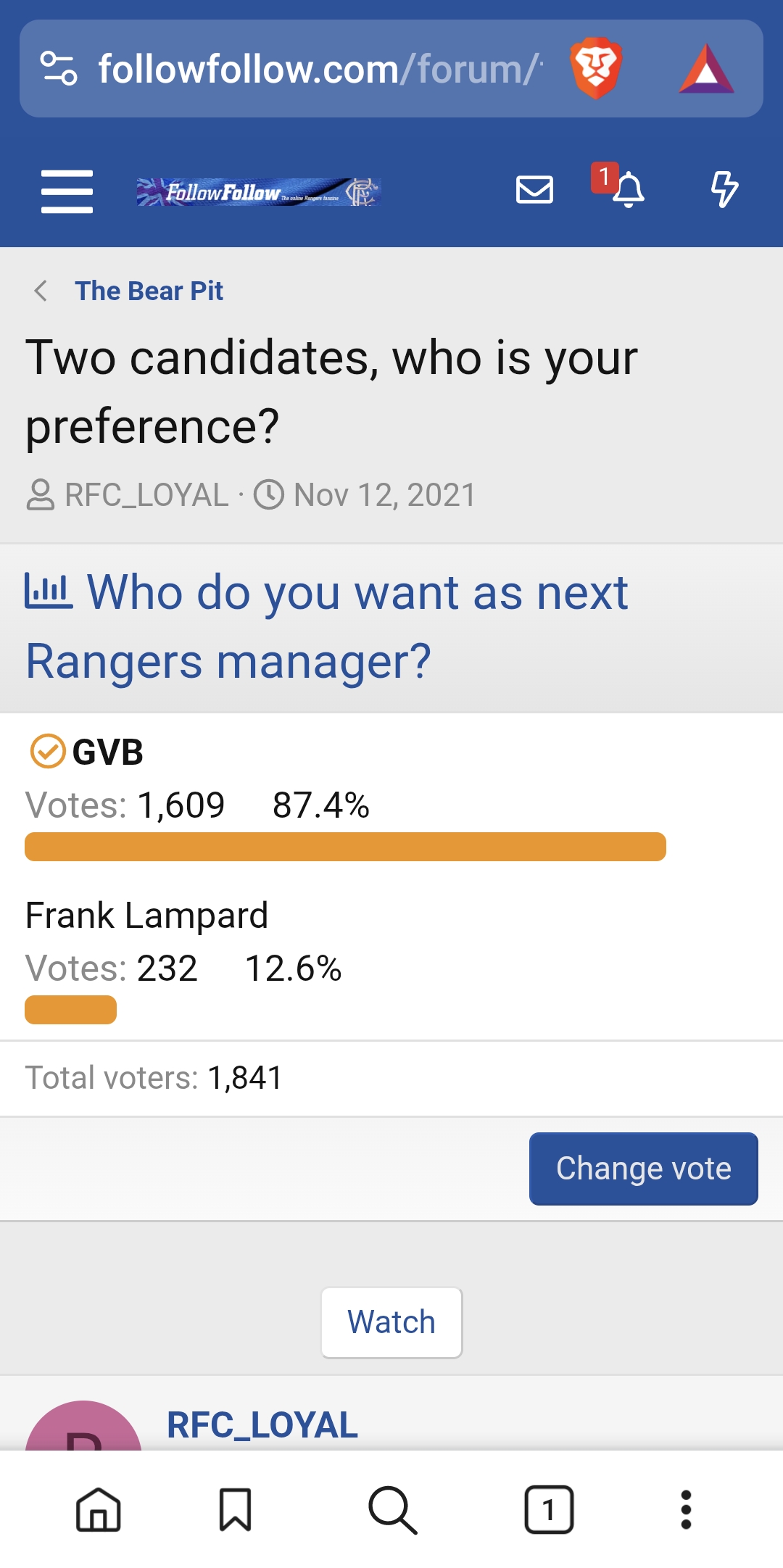Open the Brave rewards triangle icon
This screenshot has width=783, height=1568.
706,69
